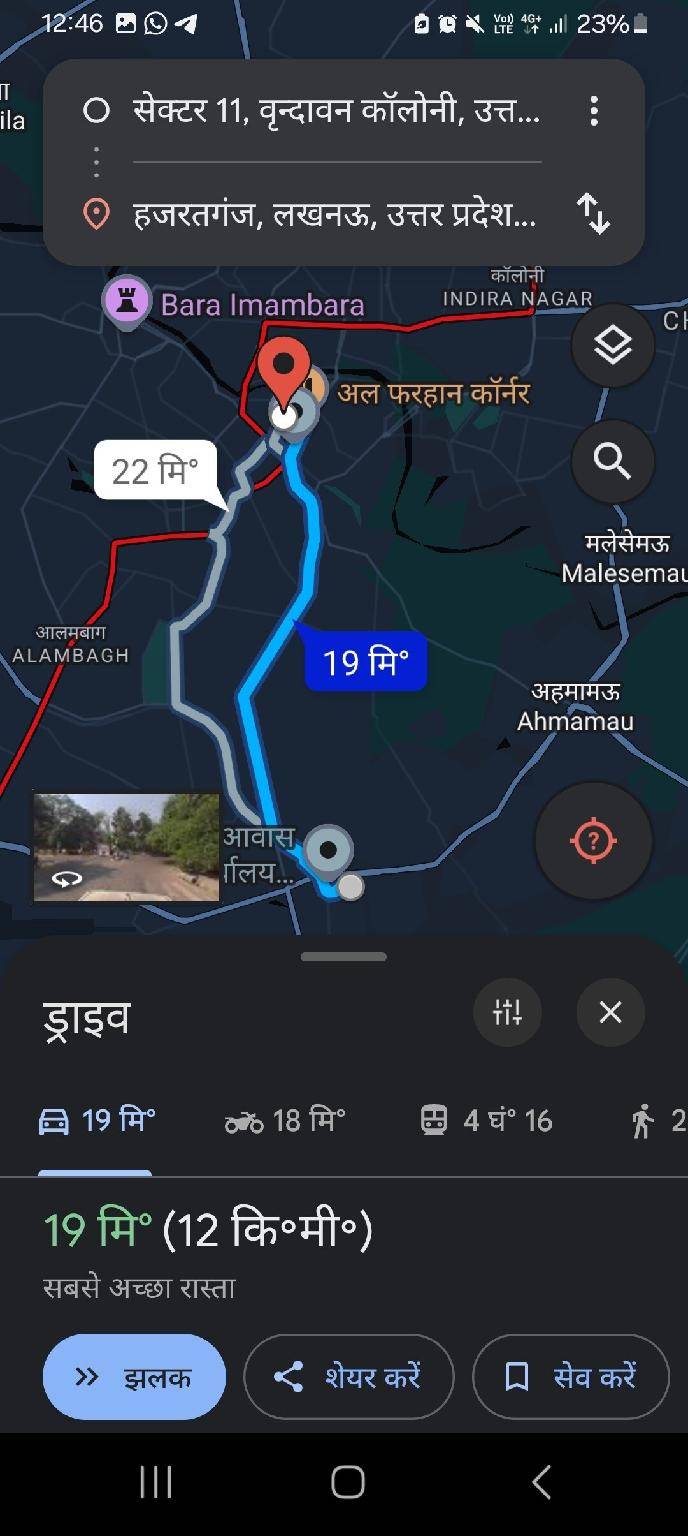Switch to car mode 19 मि॰
688x1536 pixels.
tap(96, 1121)
